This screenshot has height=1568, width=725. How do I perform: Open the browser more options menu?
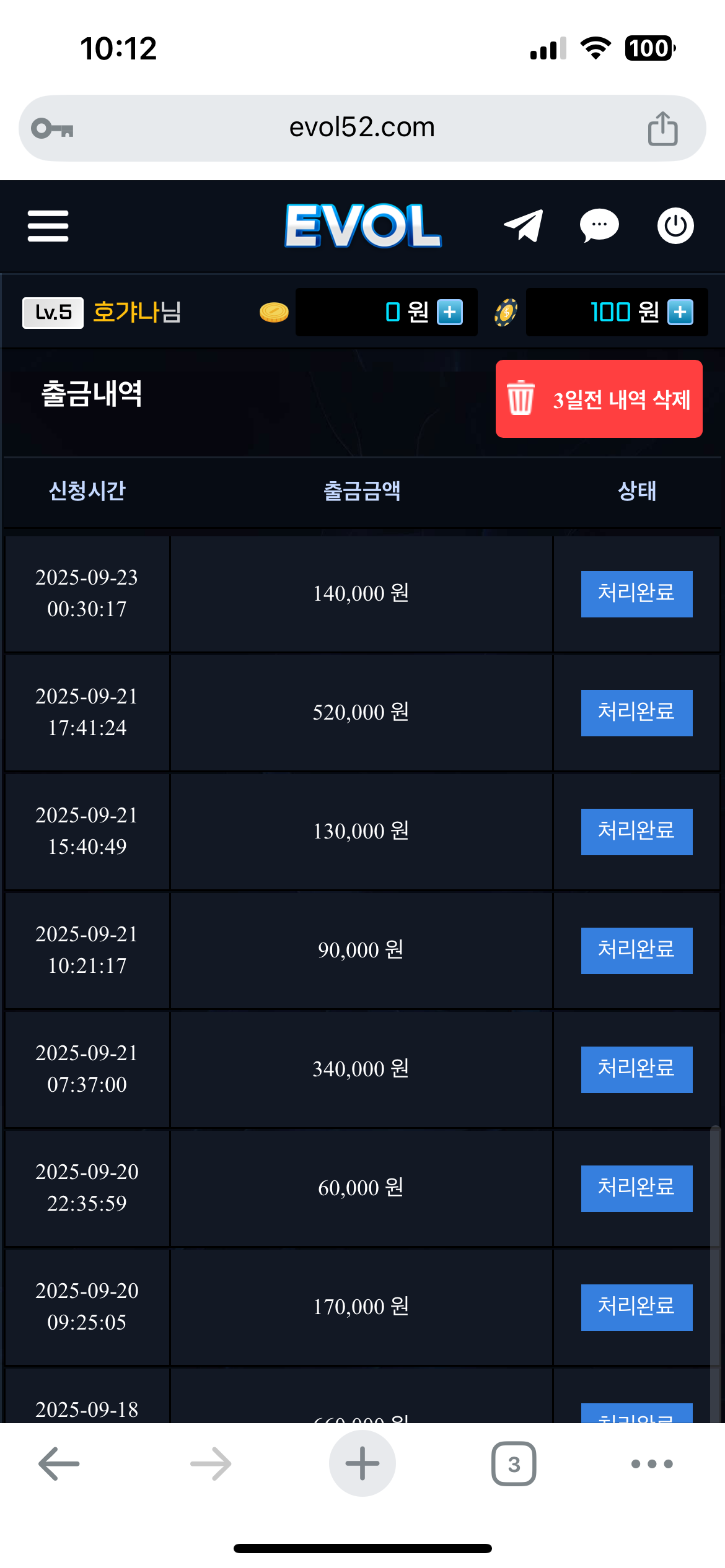tap(651, 1464)
